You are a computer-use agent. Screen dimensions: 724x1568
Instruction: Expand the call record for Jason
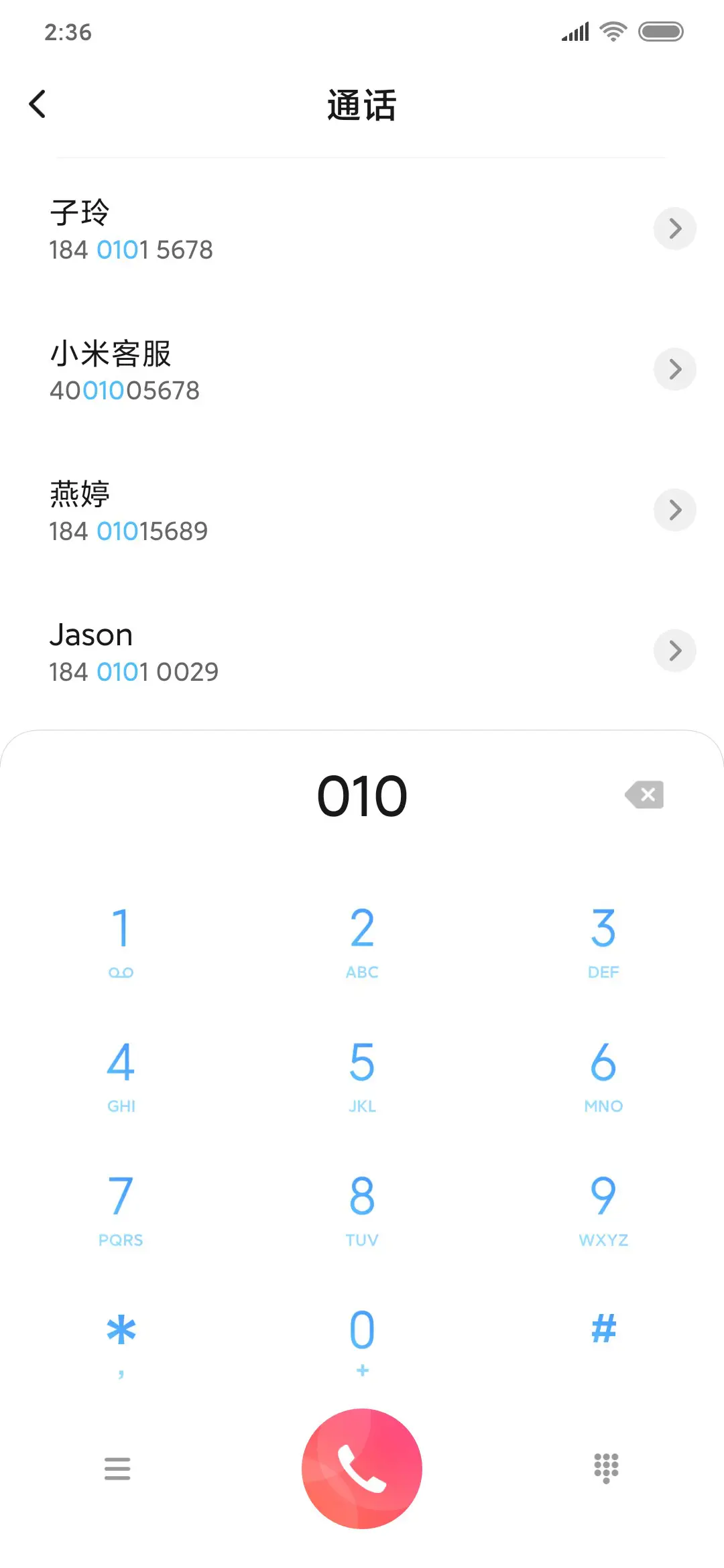tap(675, 651)
